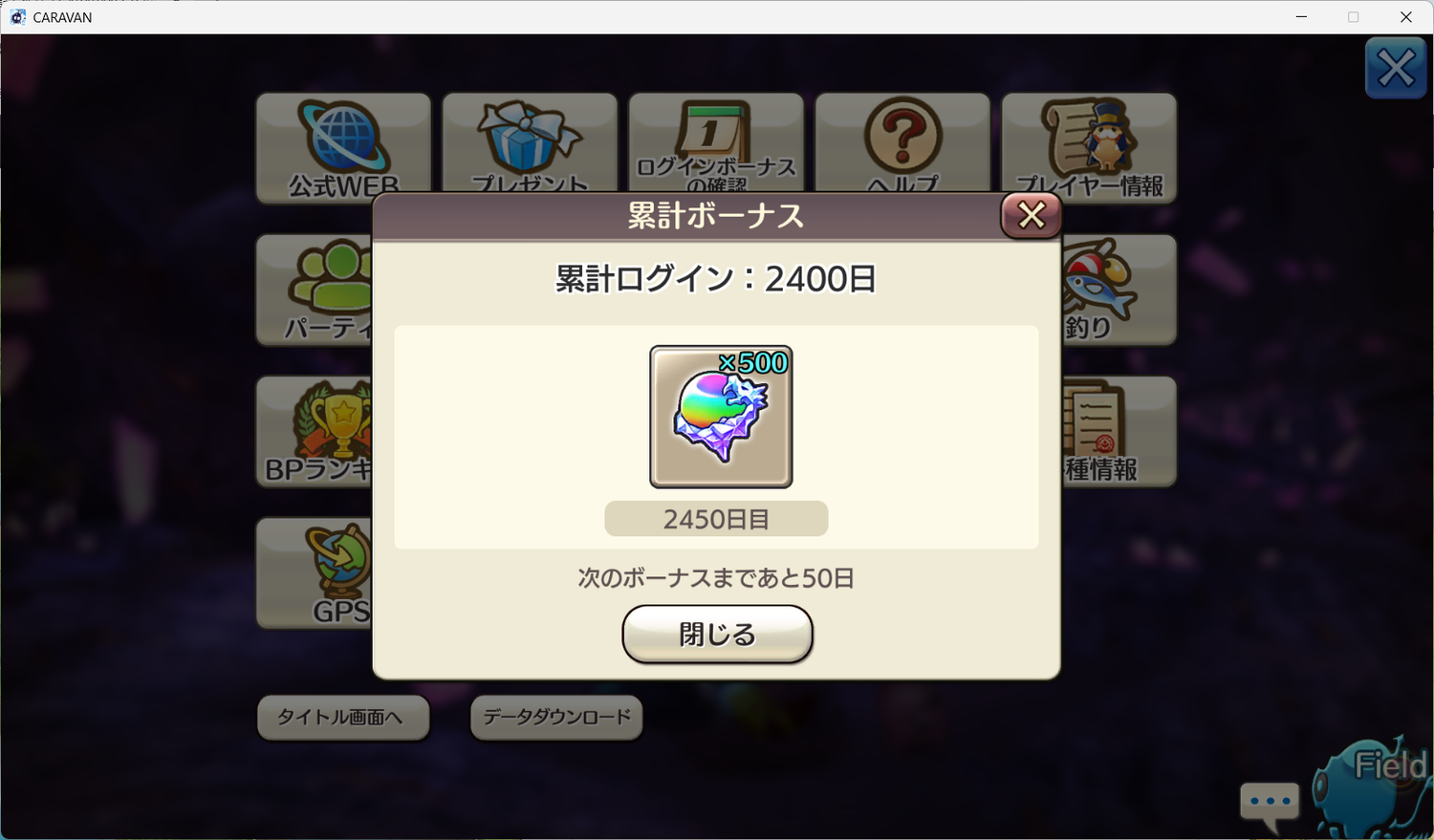Tap the データダウンロード button

(x=556, y=717)
